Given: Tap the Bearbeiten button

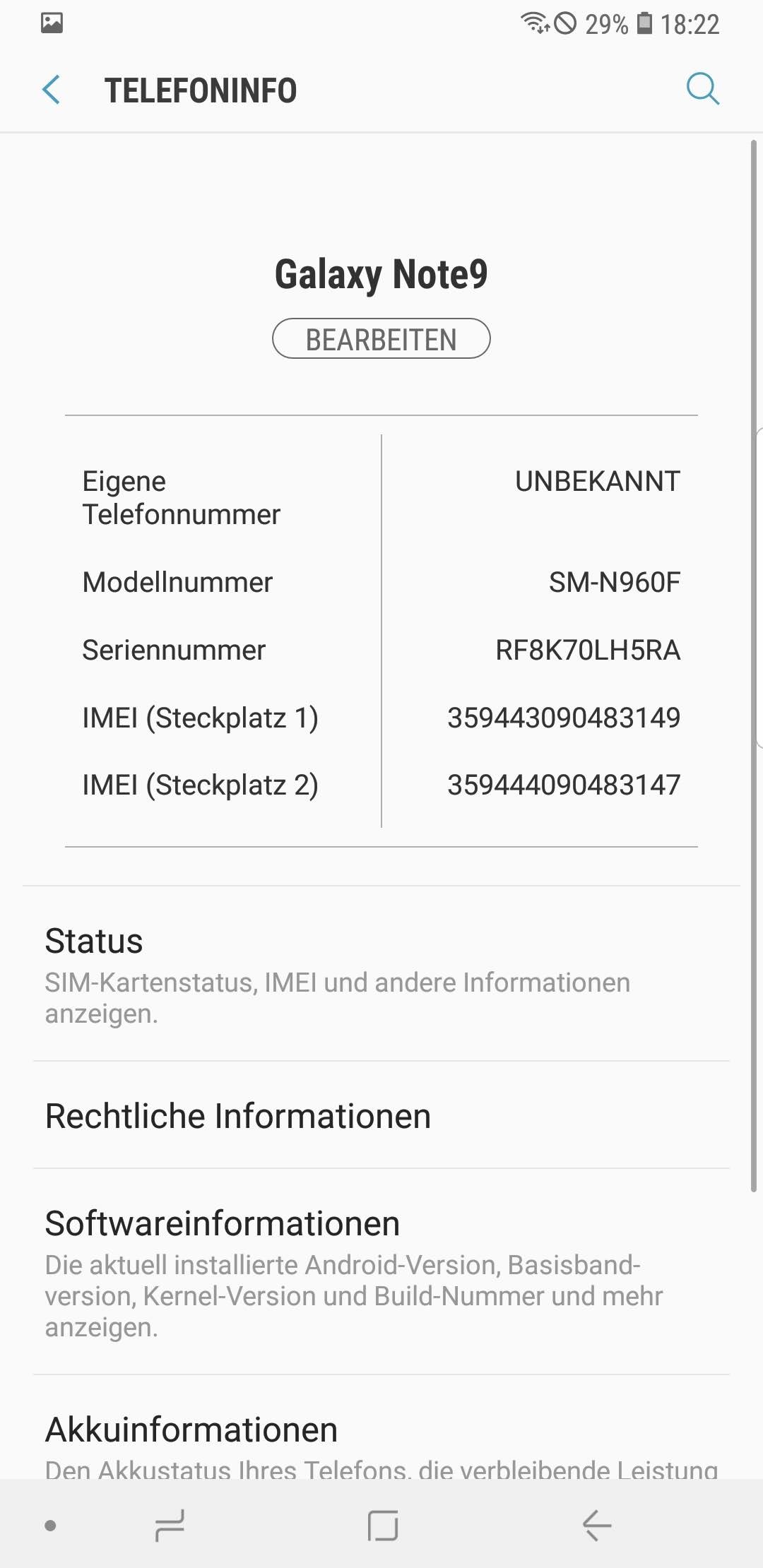Looking at the screenshot, I should (381, 339).
